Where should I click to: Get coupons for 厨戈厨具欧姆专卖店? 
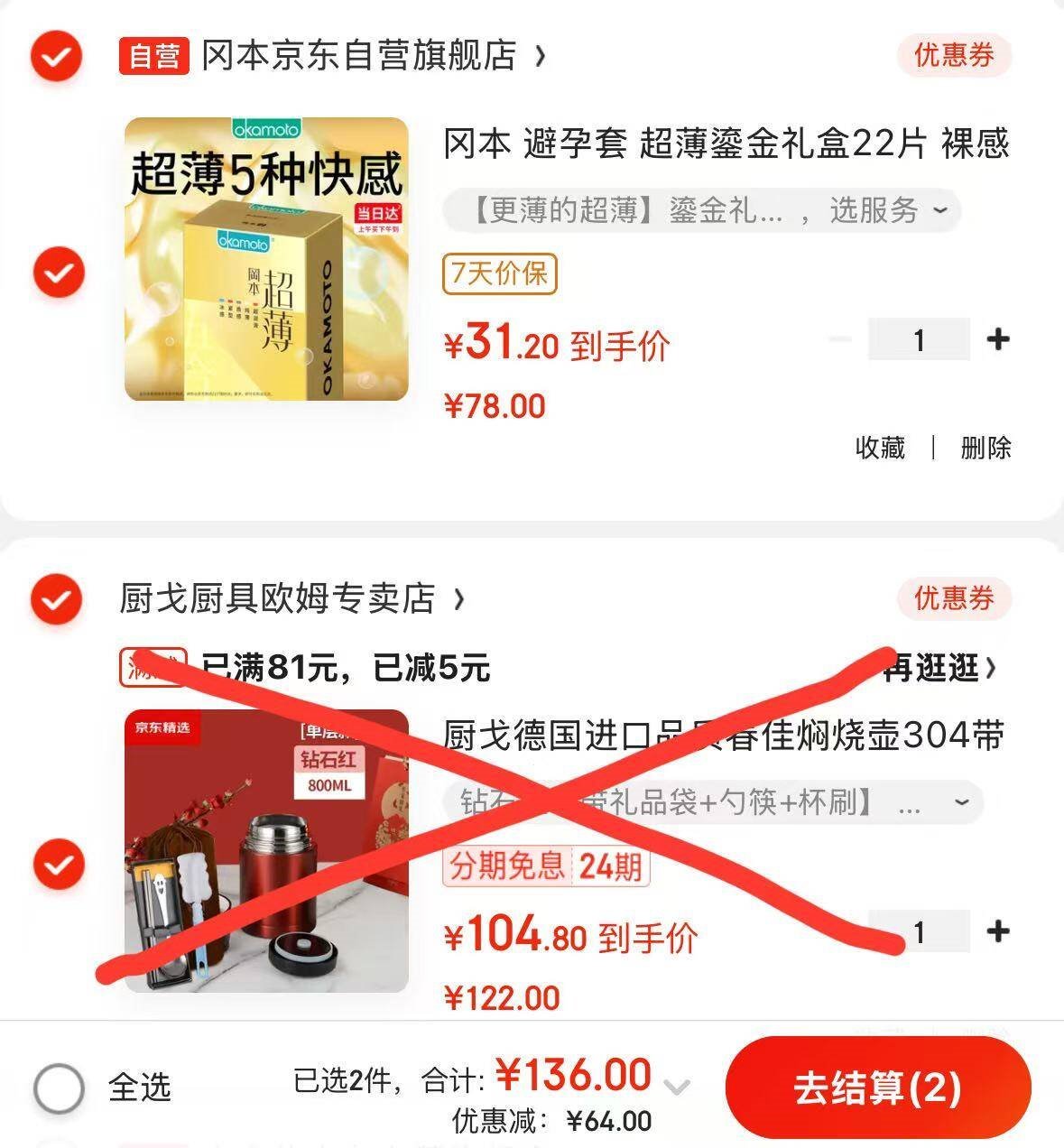click(953, 598)
